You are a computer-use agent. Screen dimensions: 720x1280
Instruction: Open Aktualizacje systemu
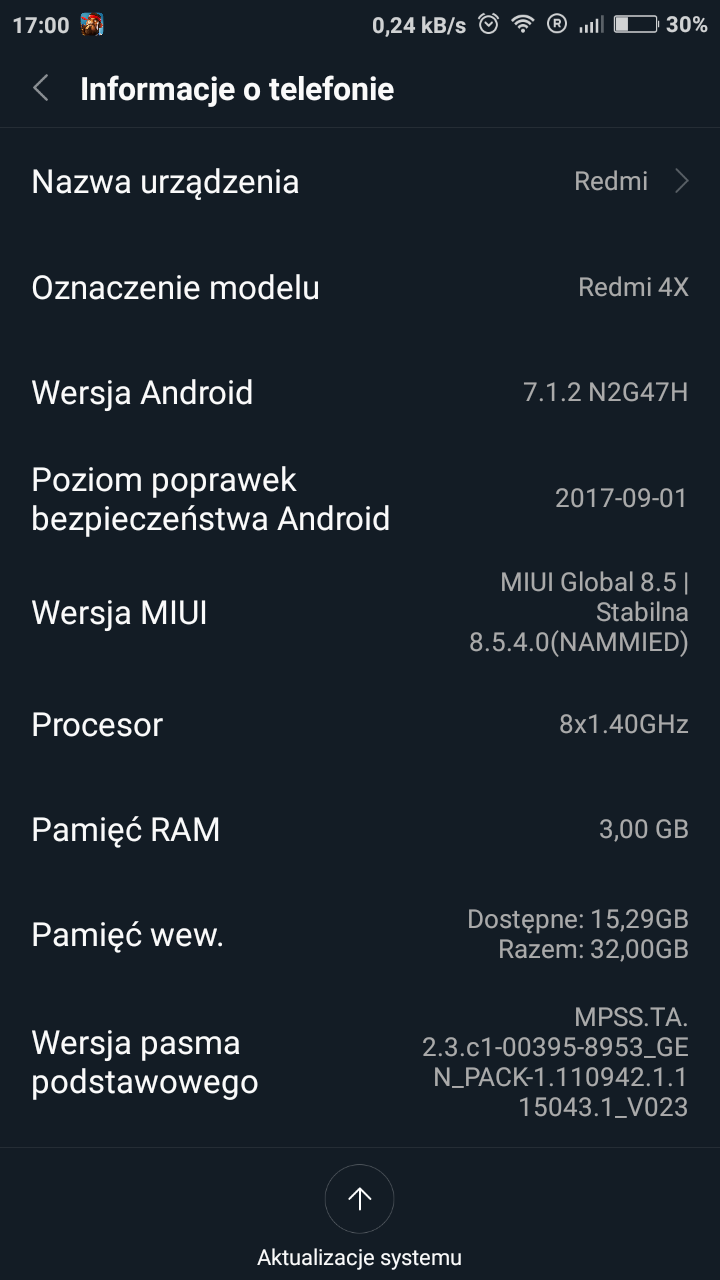359,1200
